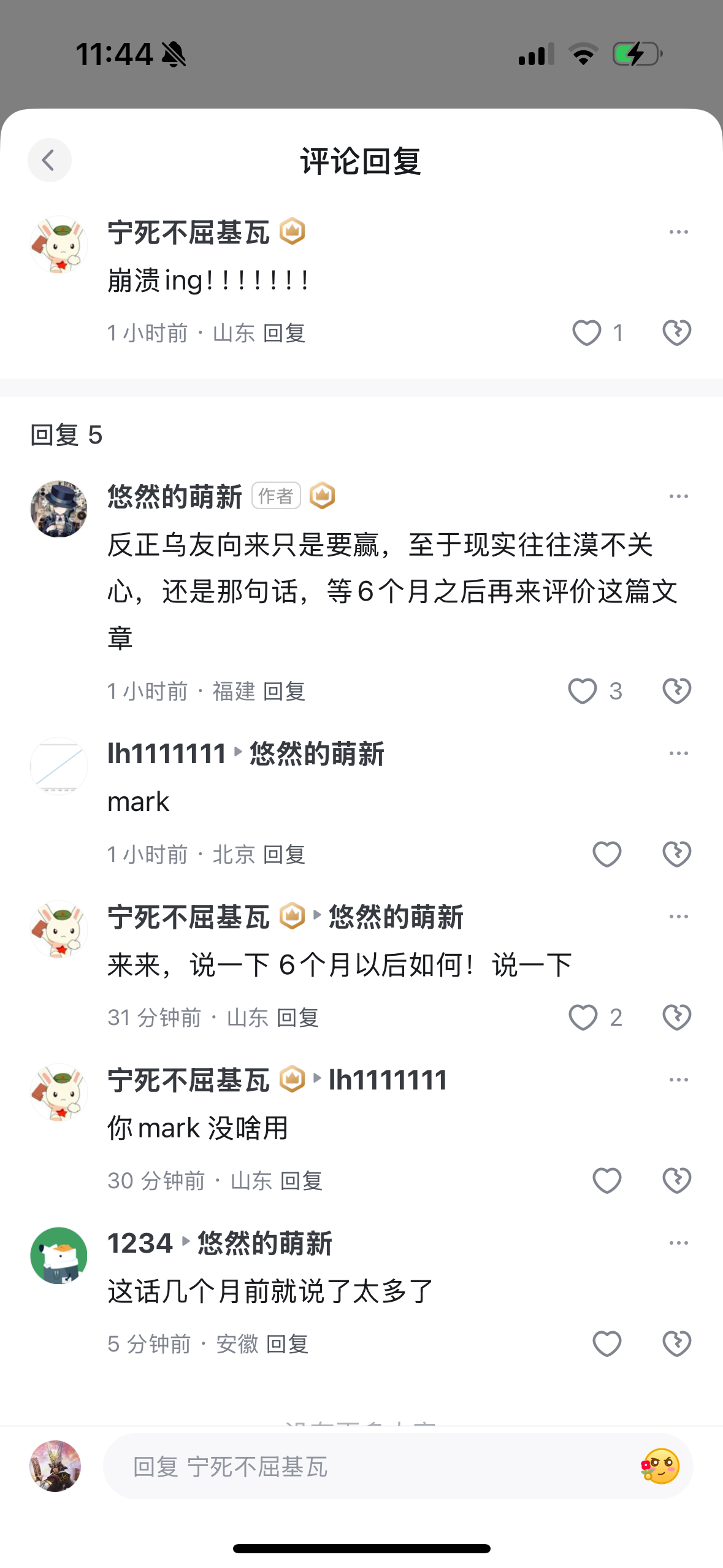The width and height of the screenshot is (723, 1568).
Task: Go back from the 评论回复 page
Action: pos(49,161)
